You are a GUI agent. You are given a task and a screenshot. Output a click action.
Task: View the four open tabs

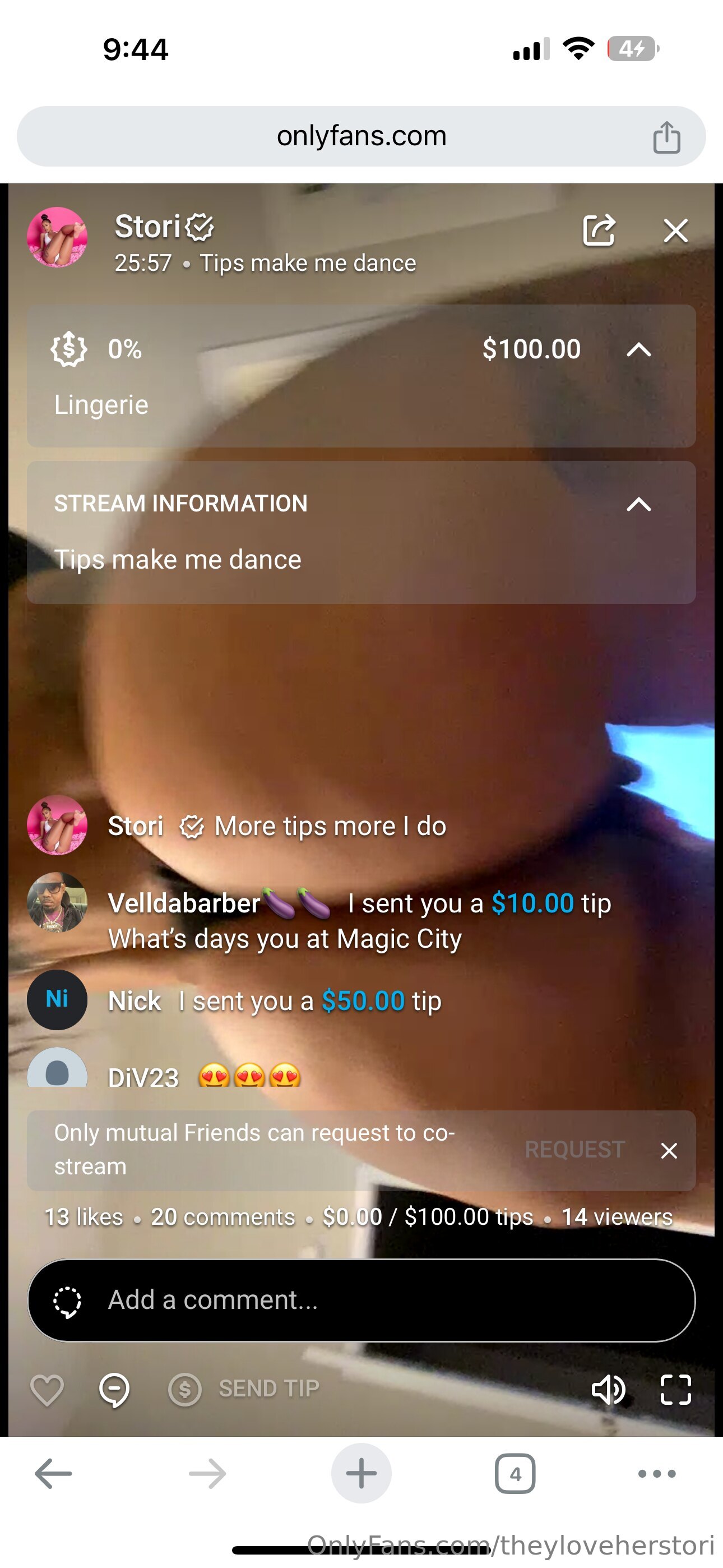[515, 1474]
